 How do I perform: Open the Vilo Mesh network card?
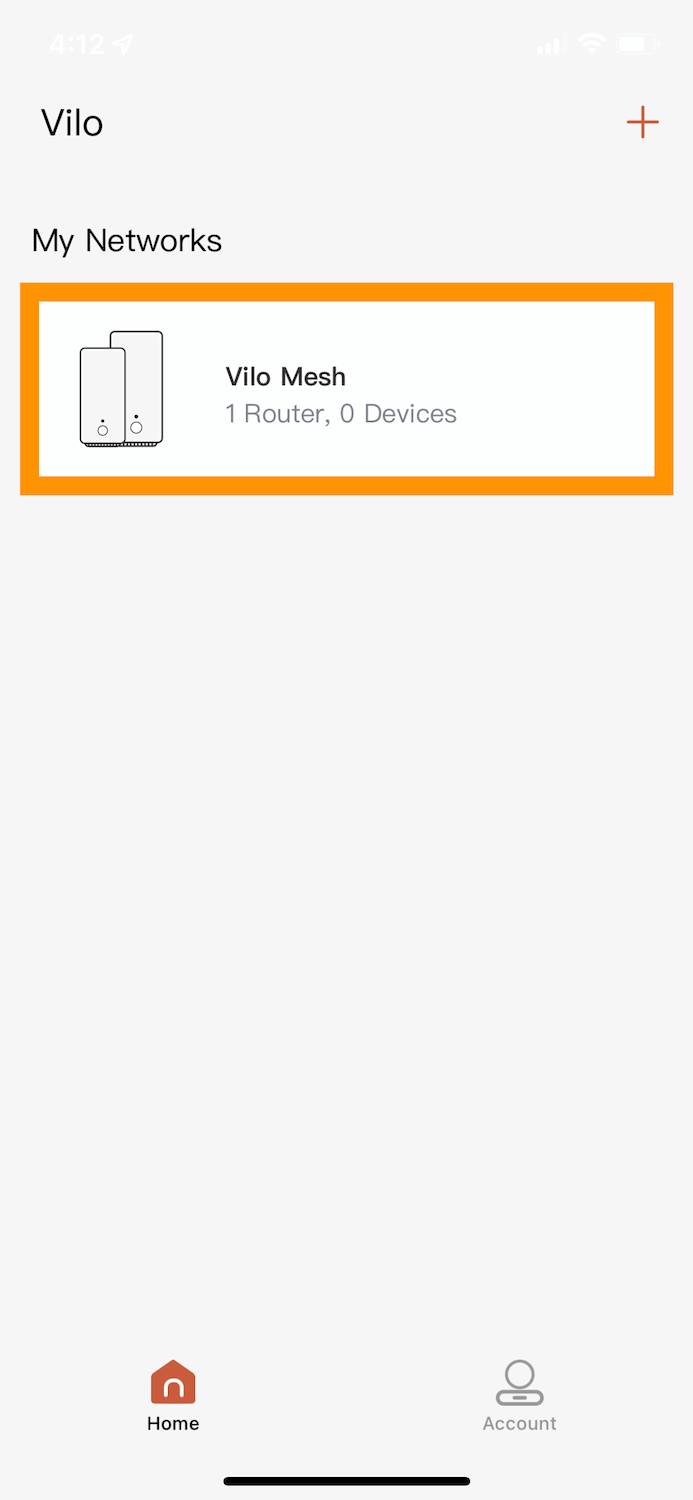pos(346,390)
